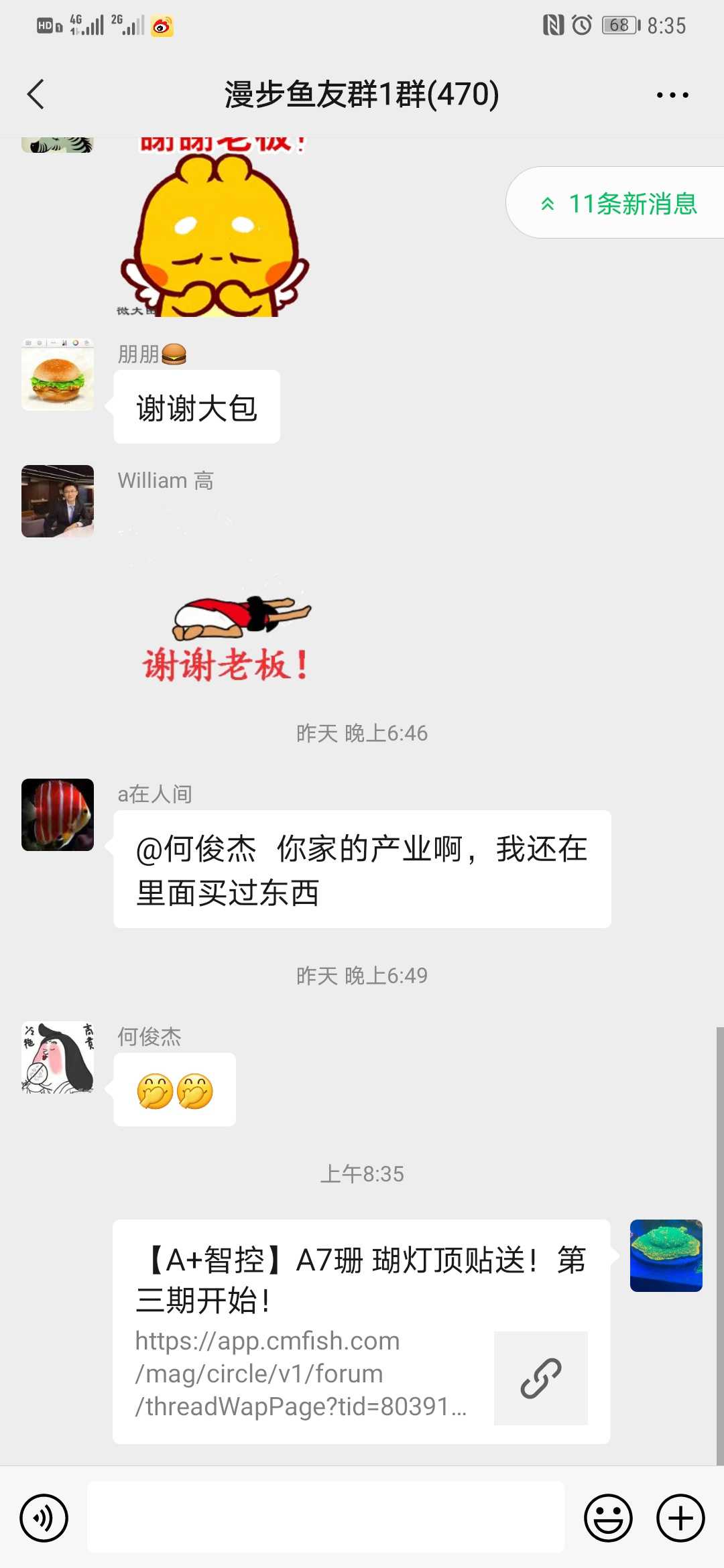Open my own coral avatar profile
724x1568 pixels.
coord(666,1255)
